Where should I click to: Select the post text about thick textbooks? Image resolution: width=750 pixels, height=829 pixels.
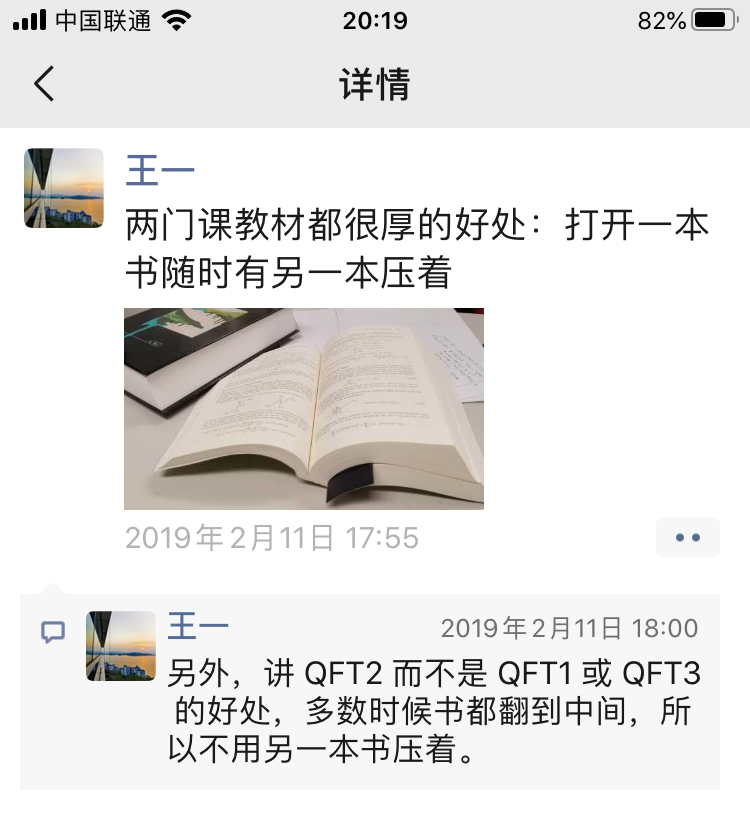tap(400, 250)
